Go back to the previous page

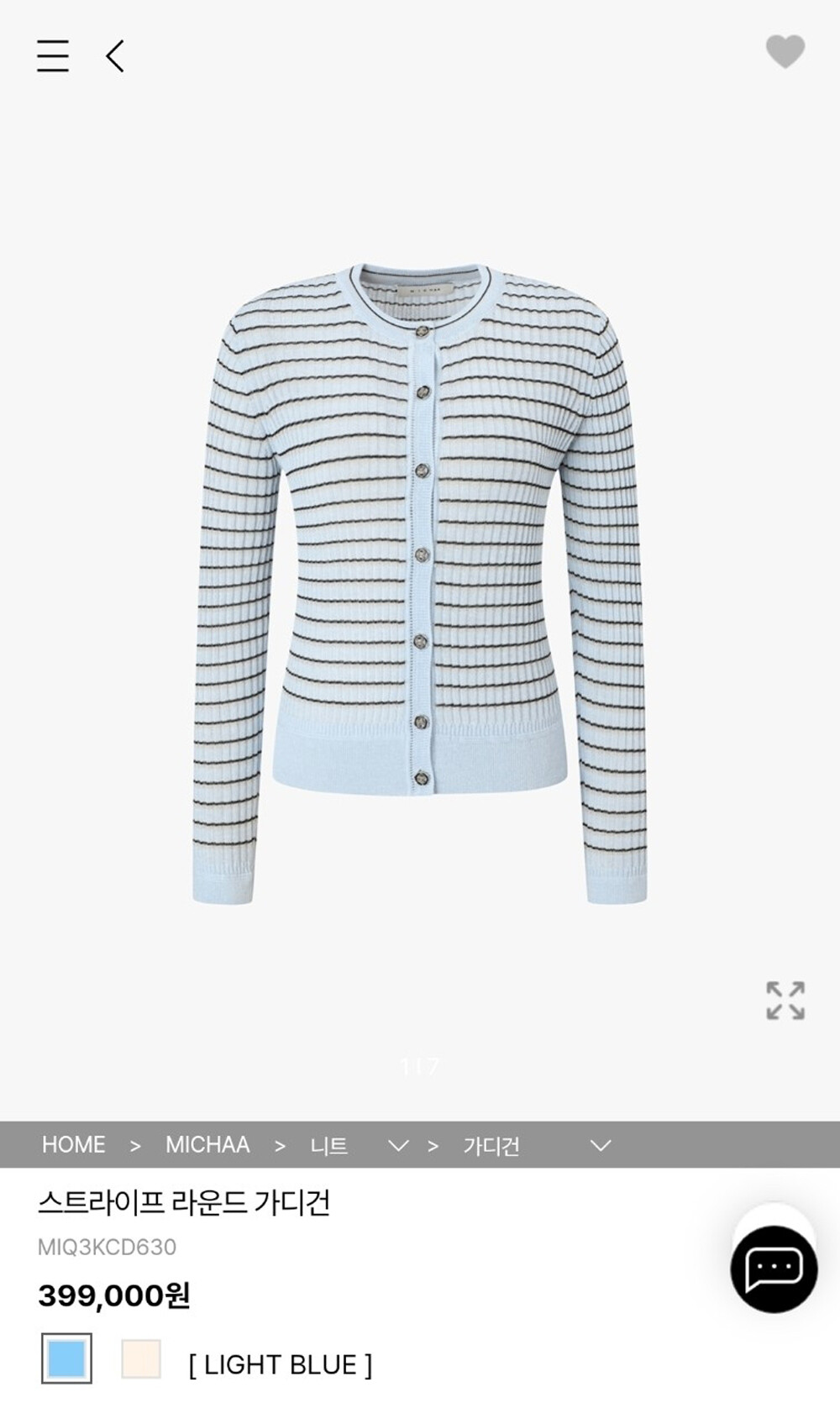click(x=115, y=56)
